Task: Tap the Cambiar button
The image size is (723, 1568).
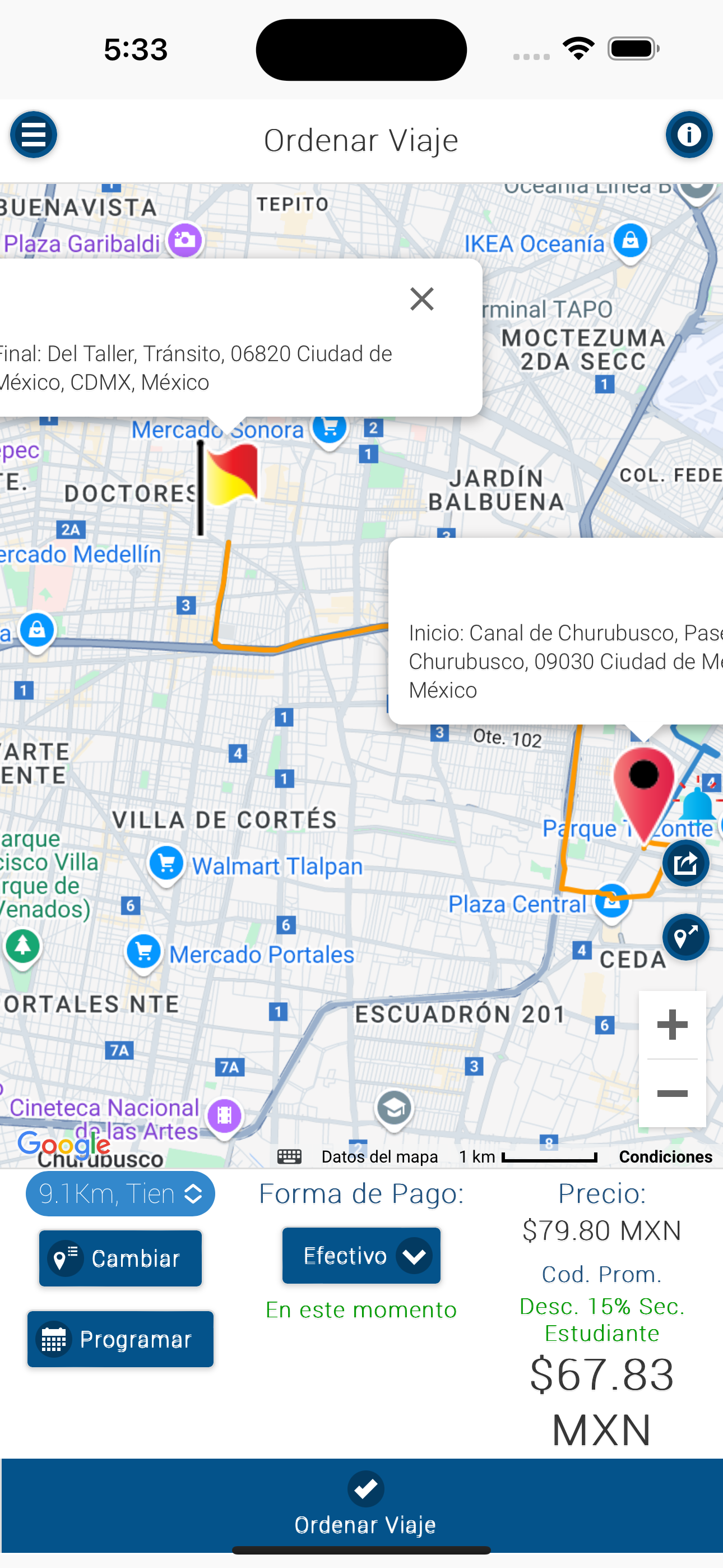Action: [x=120, y=1258]
